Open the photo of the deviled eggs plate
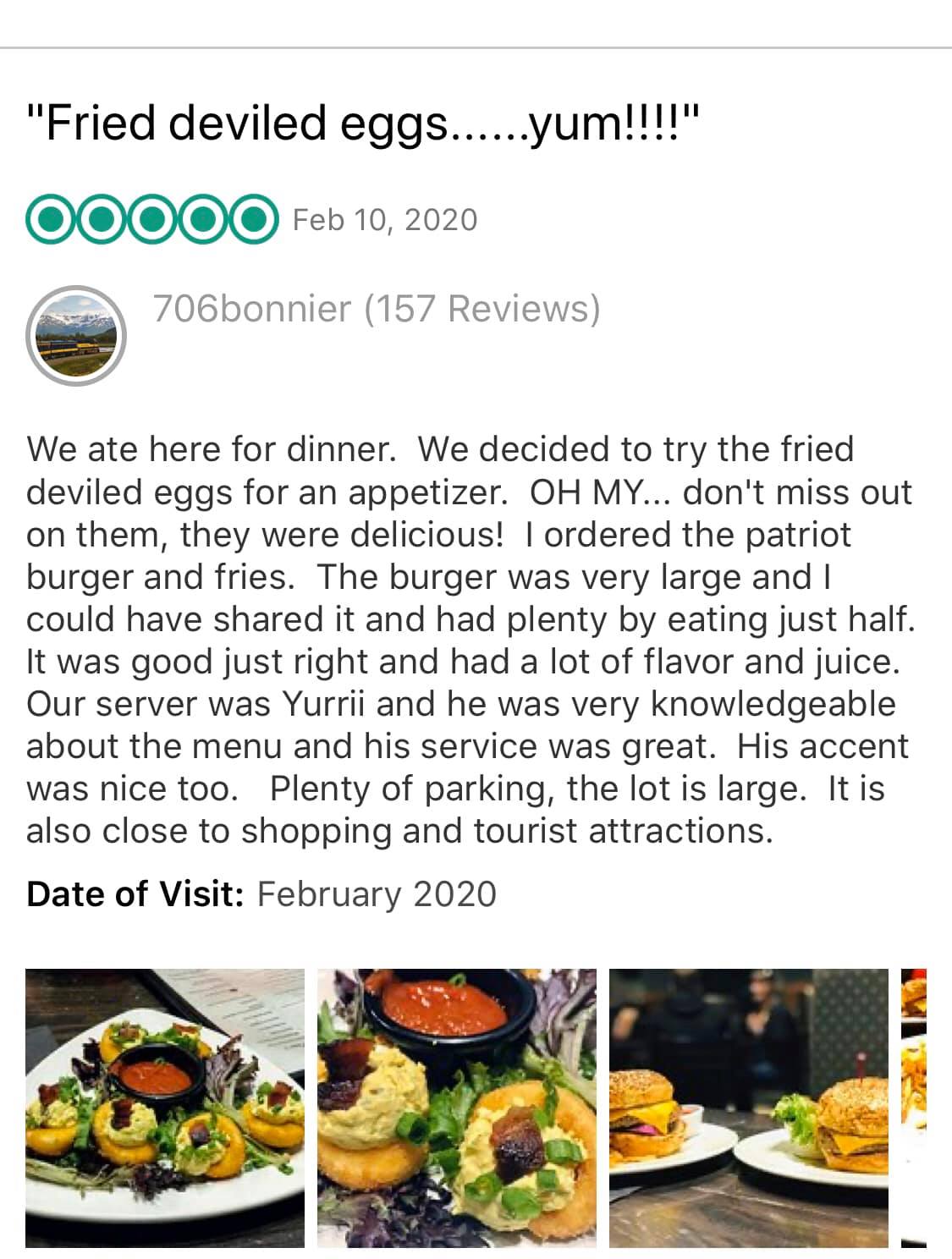952x1259 pixels. point(165,1108)
